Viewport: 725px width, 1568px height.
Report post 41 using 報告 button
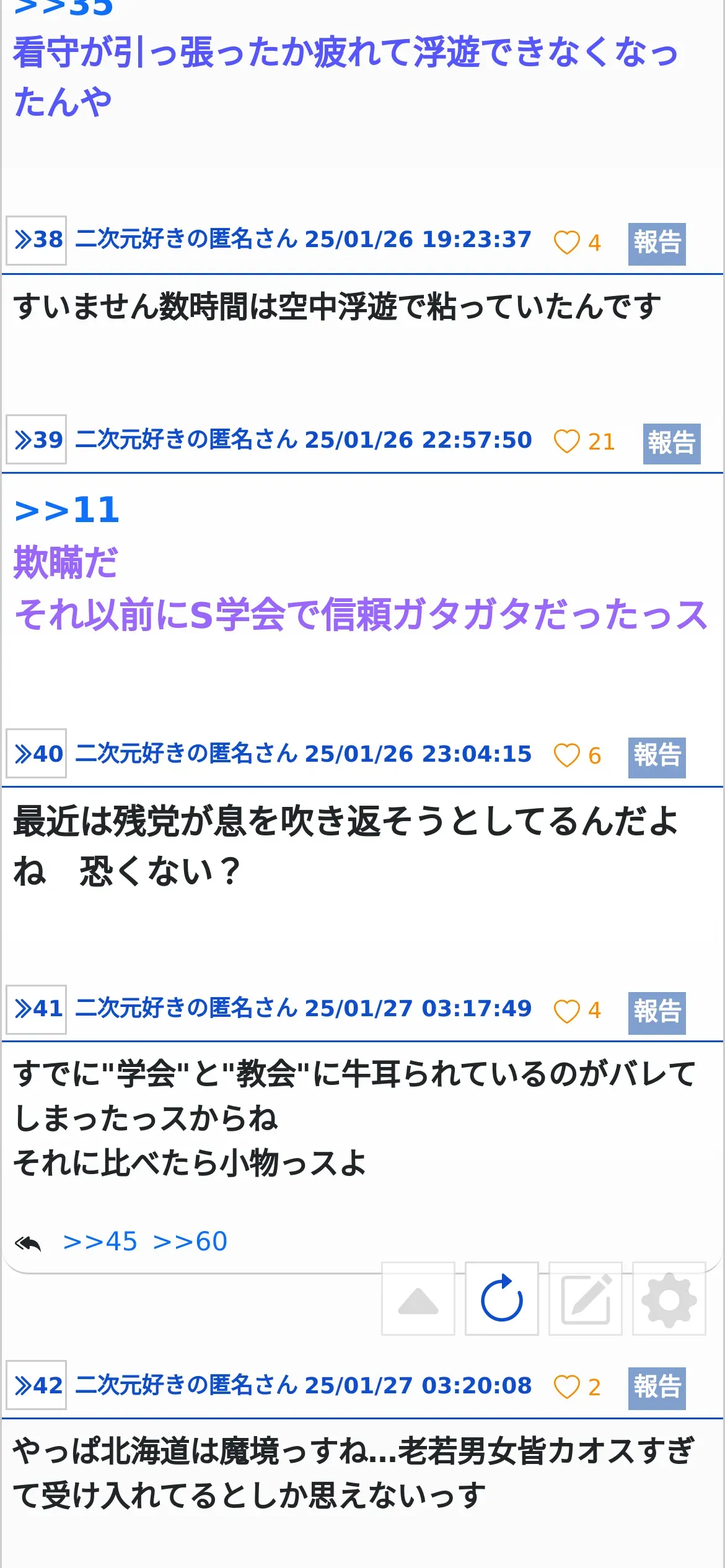(x=657, y=1013)
